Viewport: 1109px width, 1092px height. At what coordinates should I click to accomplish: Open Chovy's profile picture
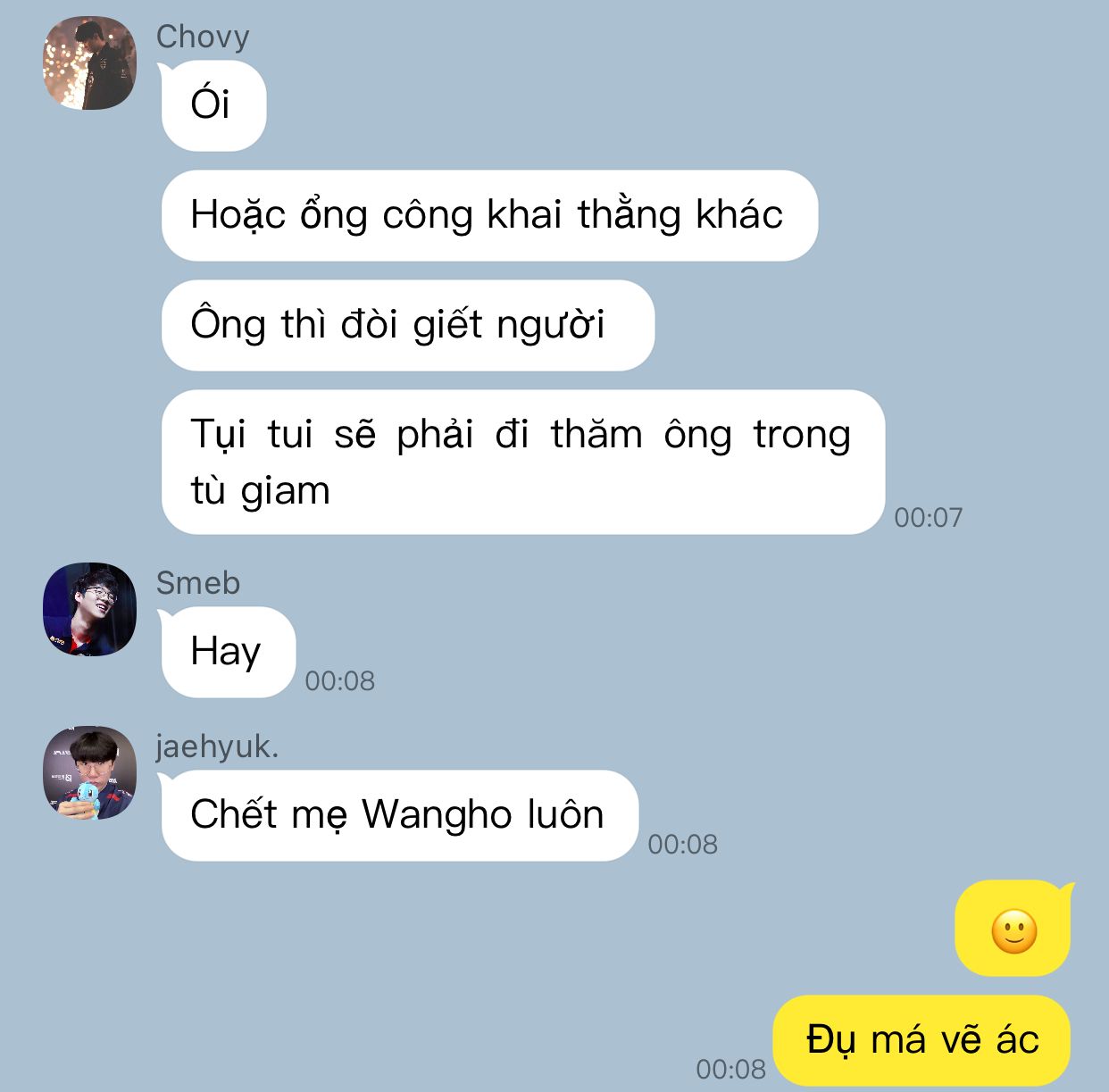pos(89,63)
